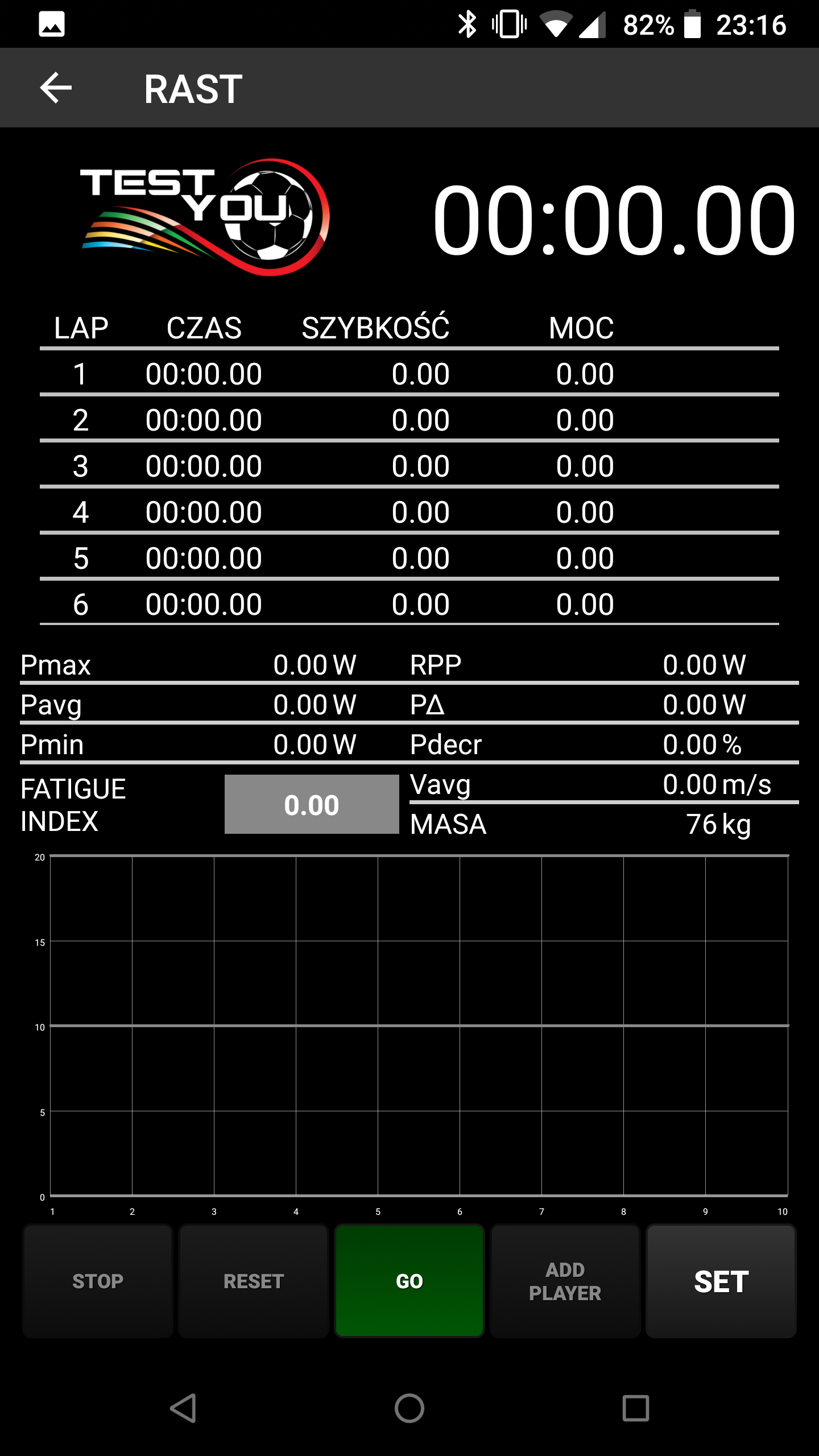819x1456 pixels.
Task: Open the system recent apps
Action: [635, 1408]
